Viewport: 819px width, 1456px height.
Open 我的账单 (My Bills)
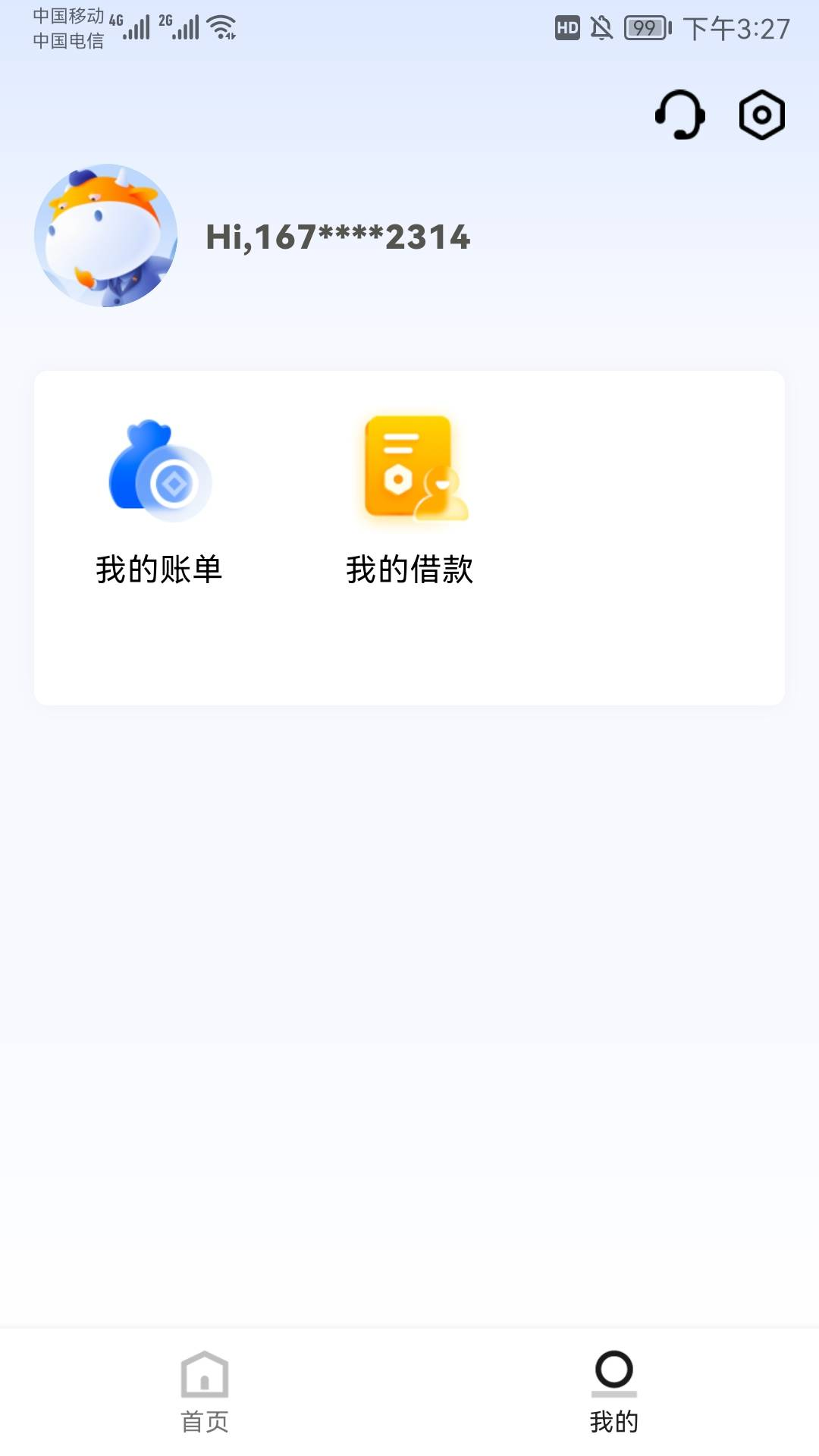click(159, 502)
